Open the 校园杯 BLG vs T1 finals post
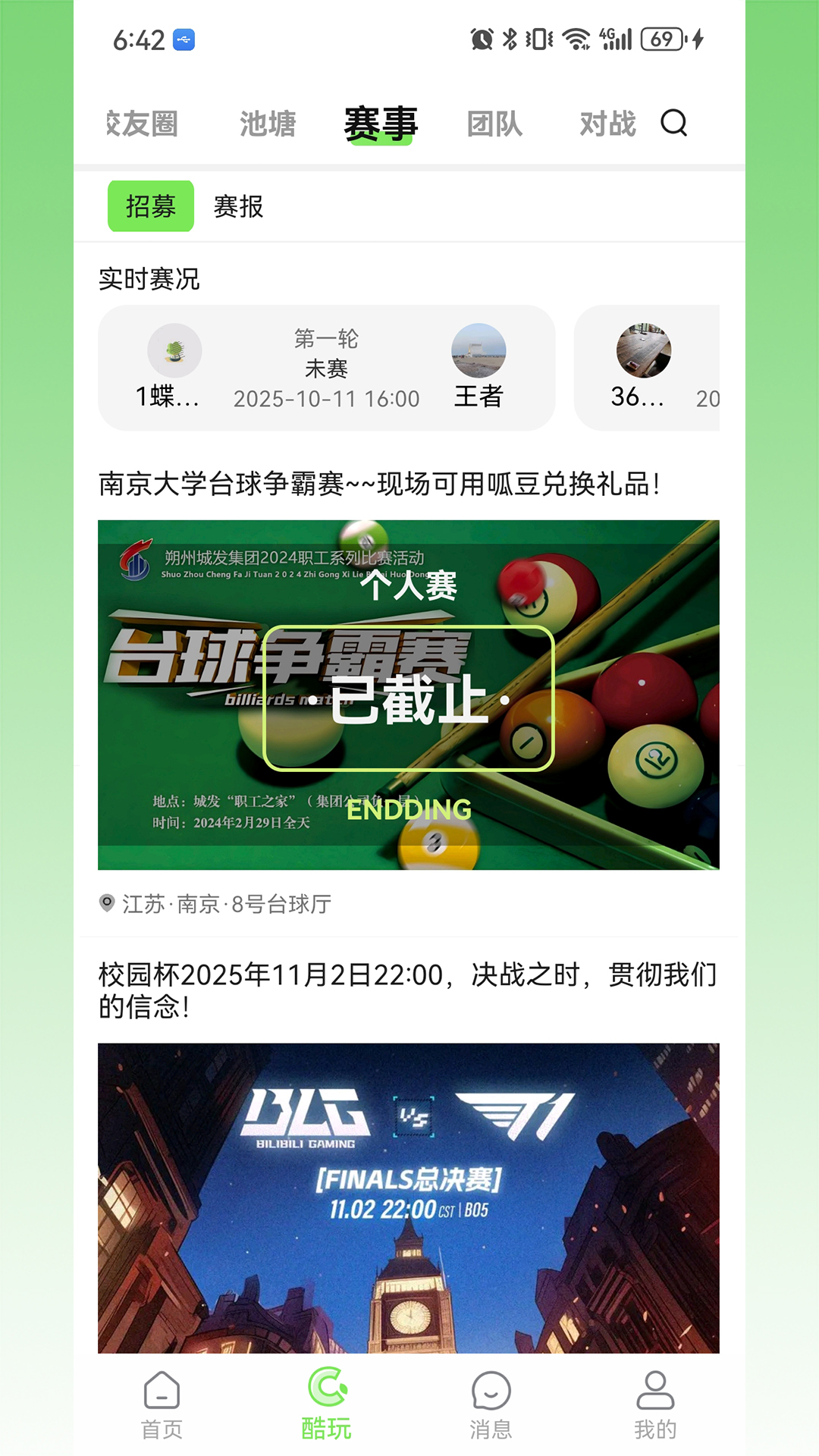The width and height of the screenshot is (819, 1456). point(408,1197)
